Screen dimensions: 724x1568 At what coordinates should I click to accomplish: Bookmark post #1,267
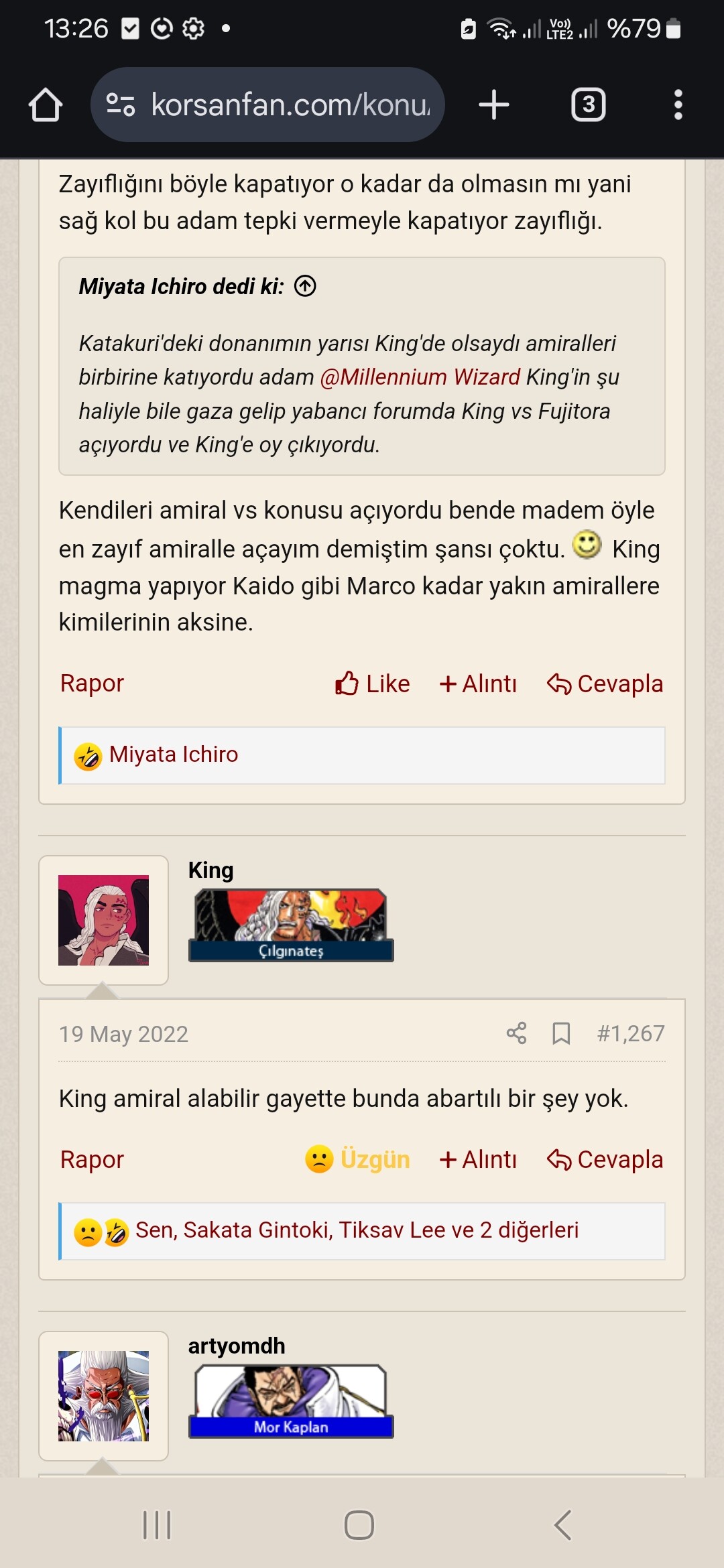pos(561,1033)
